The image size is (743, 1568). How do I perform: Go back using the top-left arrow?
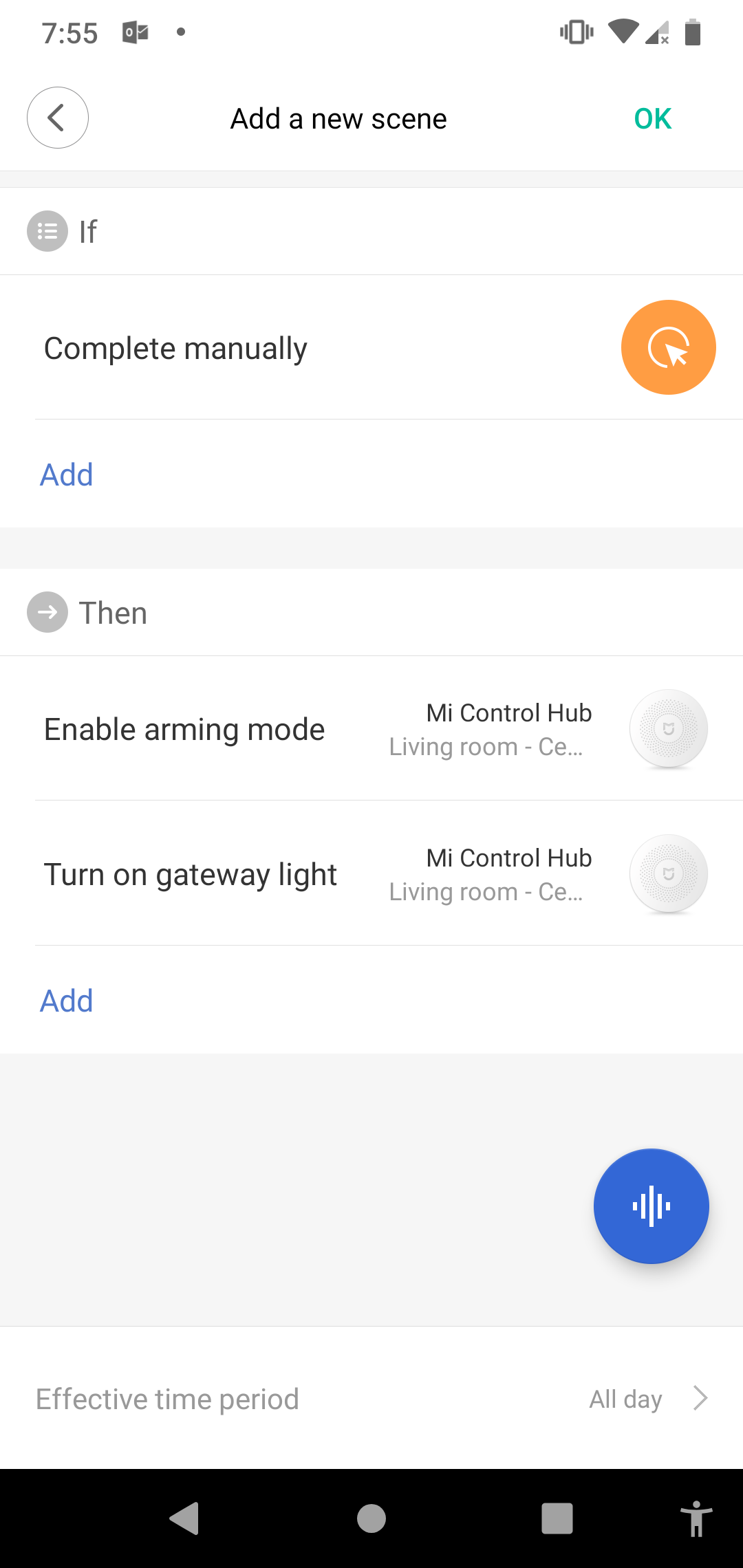[58, 118]
